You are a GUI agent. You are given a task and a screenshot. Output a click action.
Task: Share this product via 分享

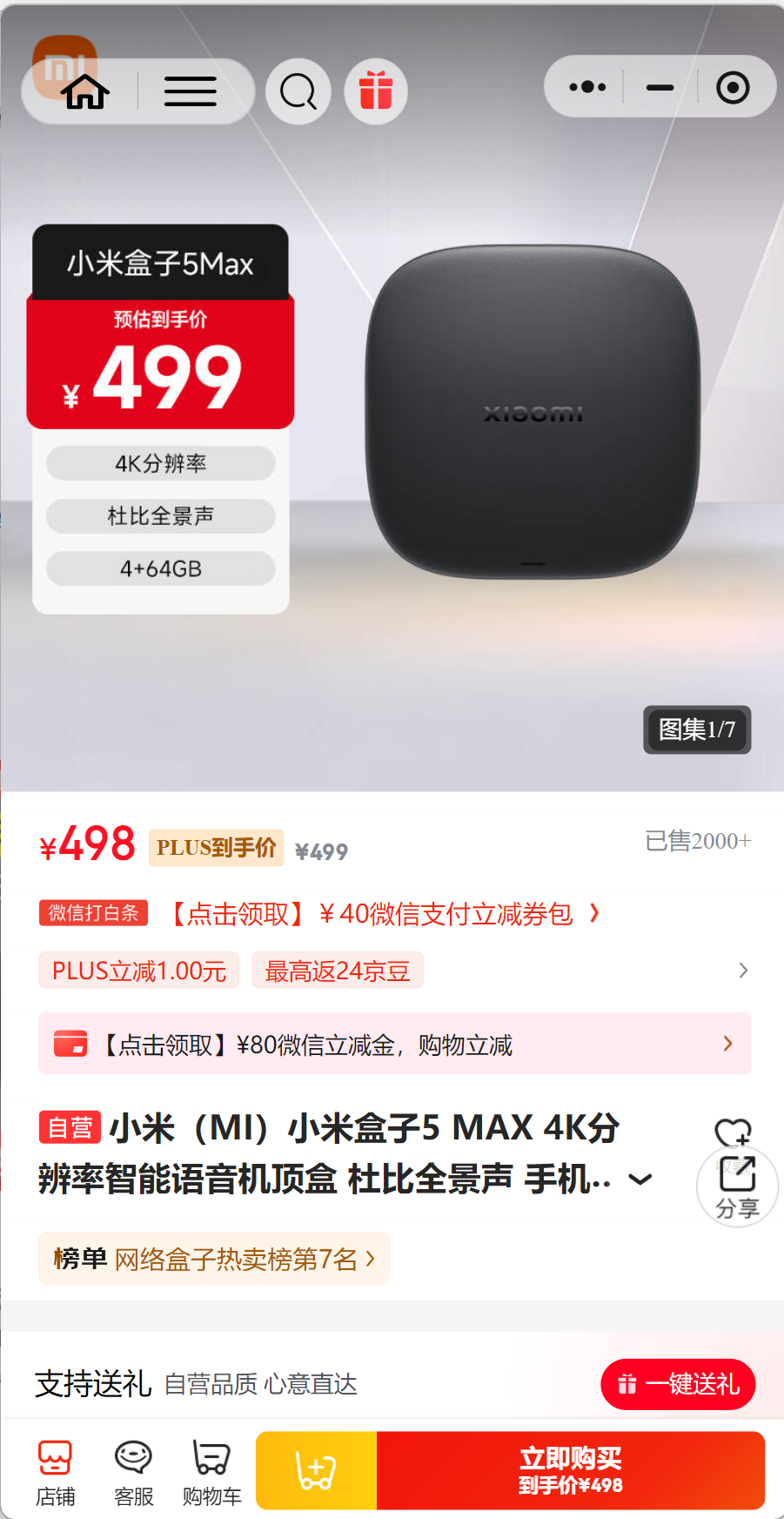click(x=737, y=1188)
